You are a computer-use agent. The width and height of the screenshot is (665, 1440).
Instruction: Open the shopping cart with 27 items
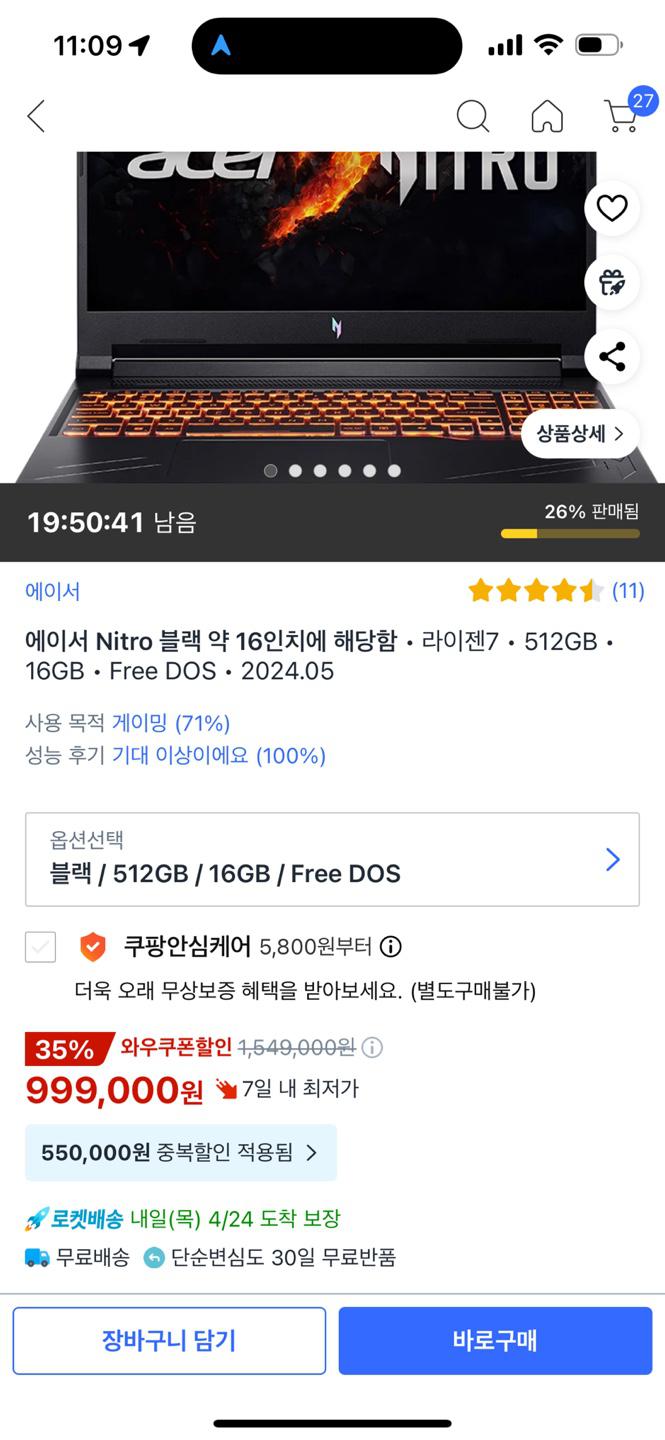click(x=622, y=116)
